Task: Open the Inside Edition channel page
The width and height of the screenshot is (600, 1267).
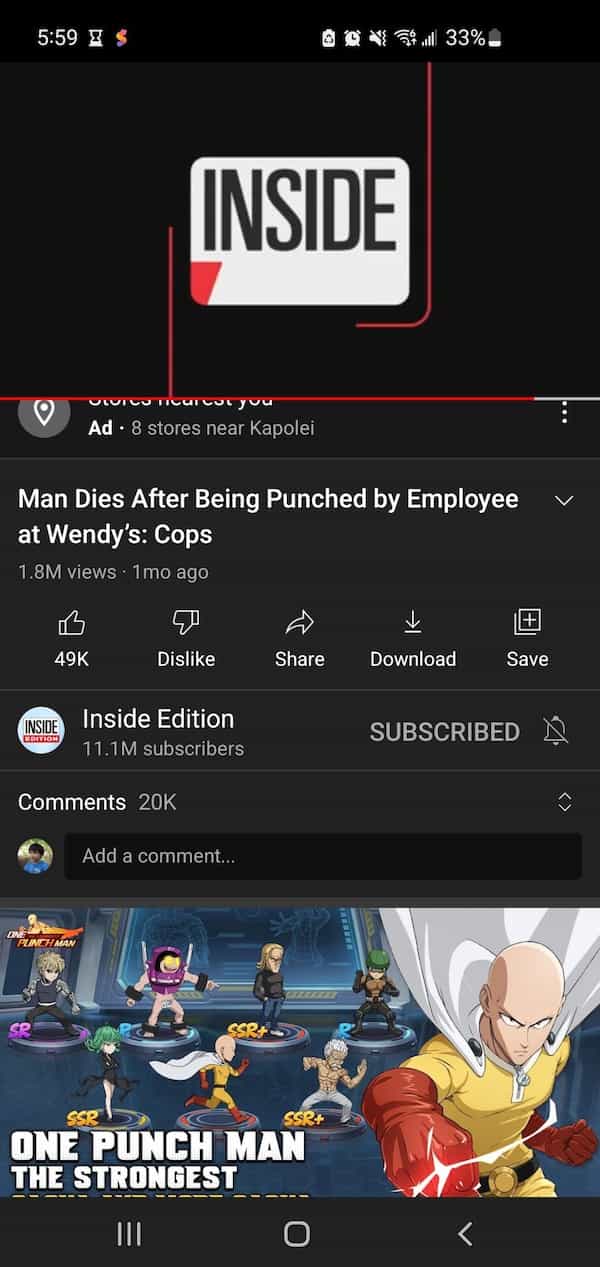Action: (x=158, y=732)
